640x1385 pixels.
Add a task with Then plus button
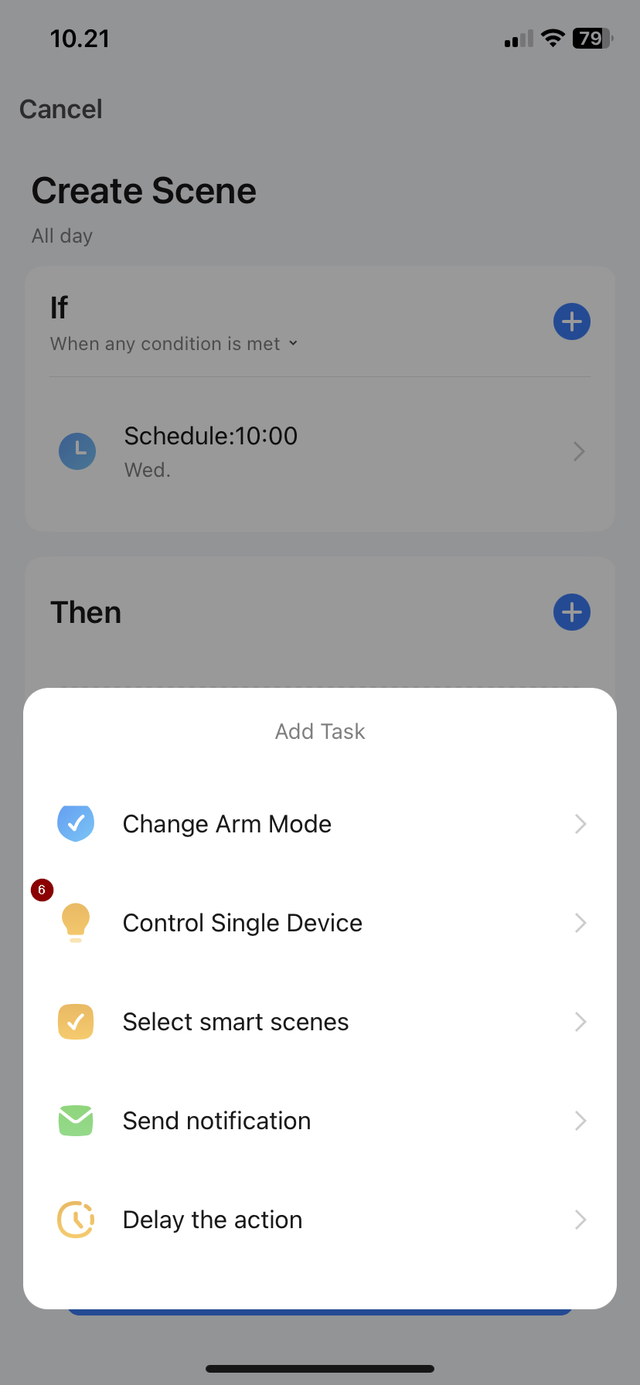(572, 612)
